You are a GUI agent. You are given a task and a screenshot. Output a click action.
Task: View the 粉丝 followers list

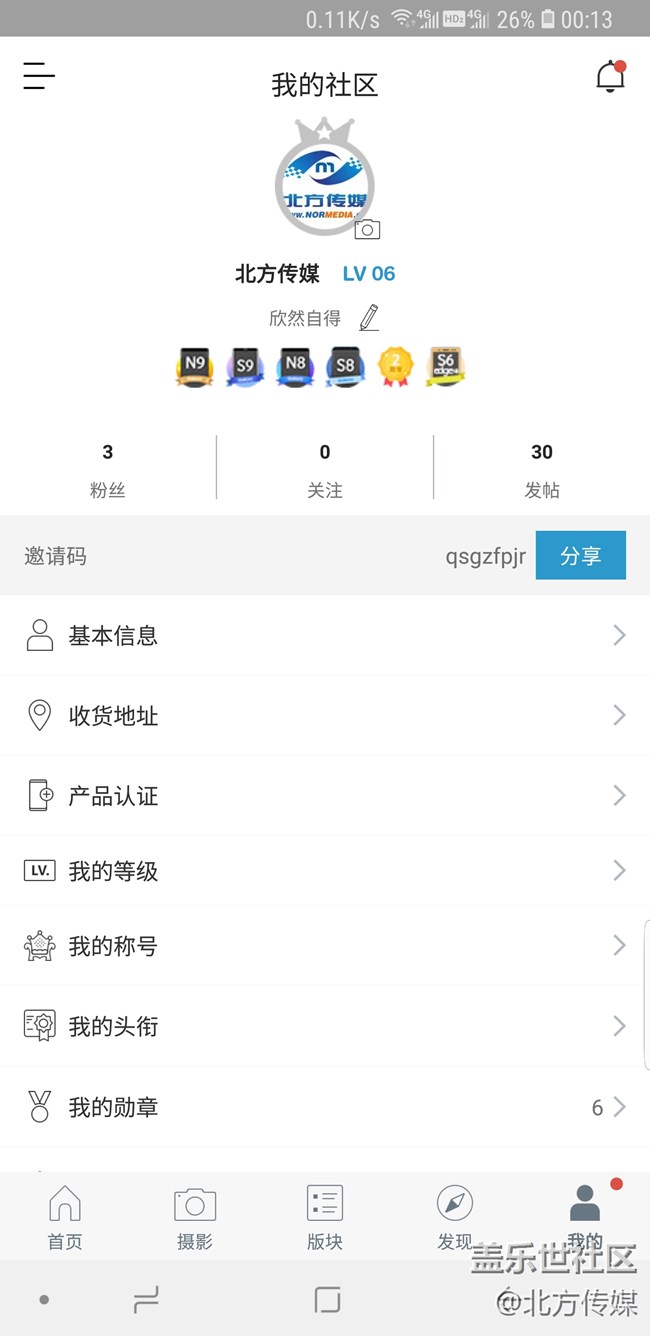tap(107, 469)
